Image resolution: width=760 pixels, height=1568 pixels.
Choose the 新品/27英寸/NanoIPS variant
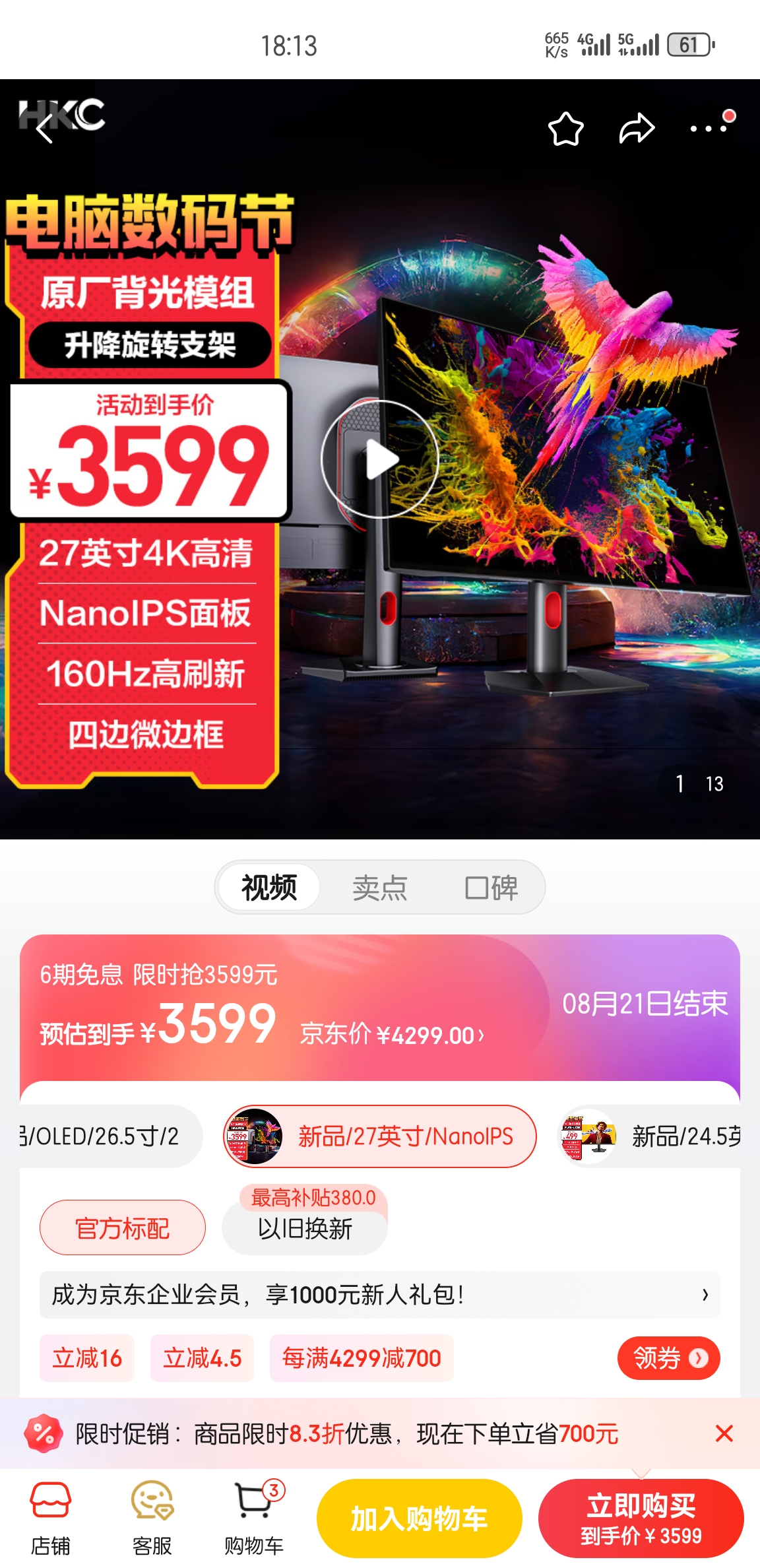[x=381, y=1136]
